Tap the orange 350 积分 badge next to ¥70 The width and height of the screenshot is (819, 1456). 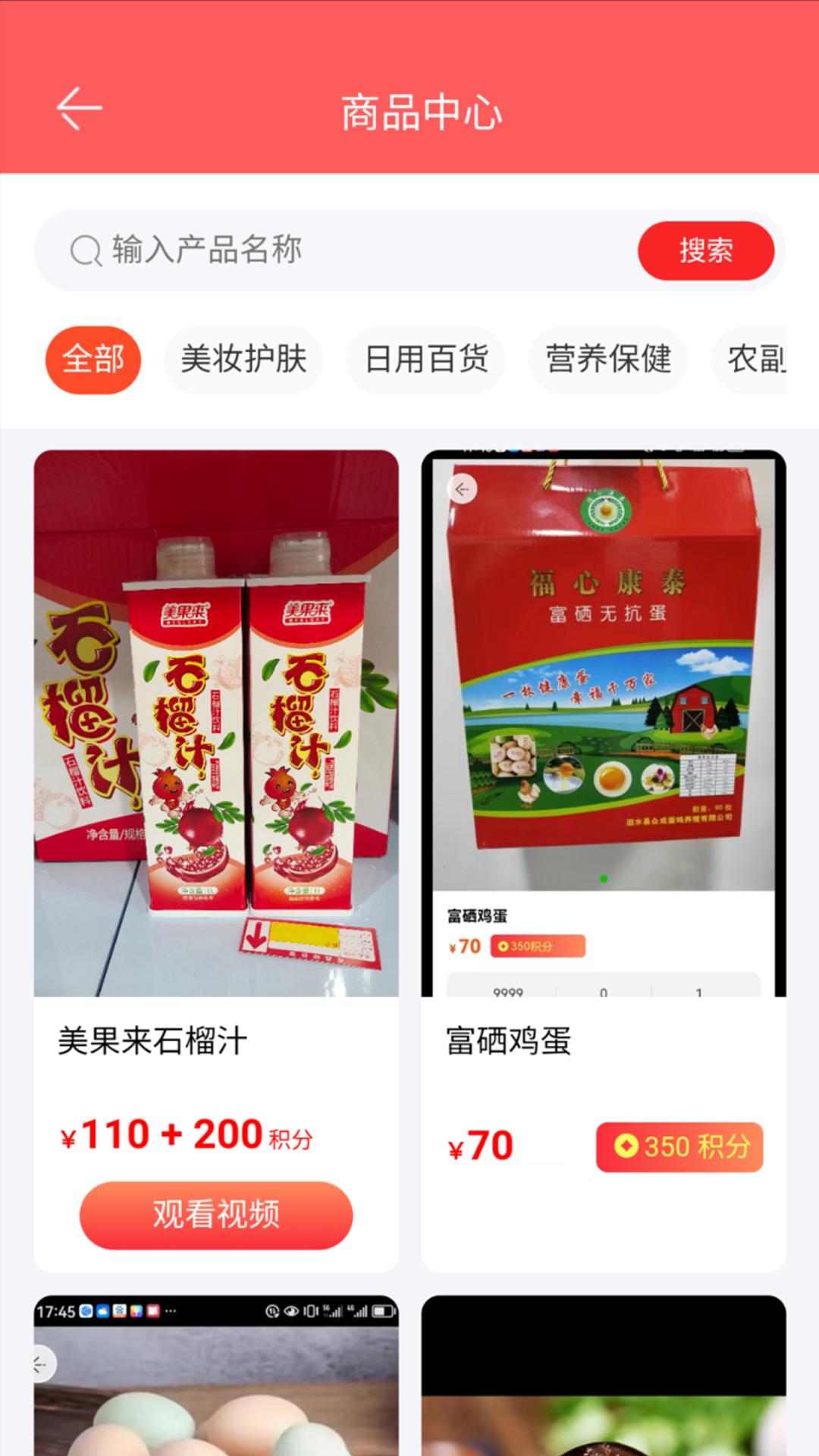click(x=679, y=1147)
